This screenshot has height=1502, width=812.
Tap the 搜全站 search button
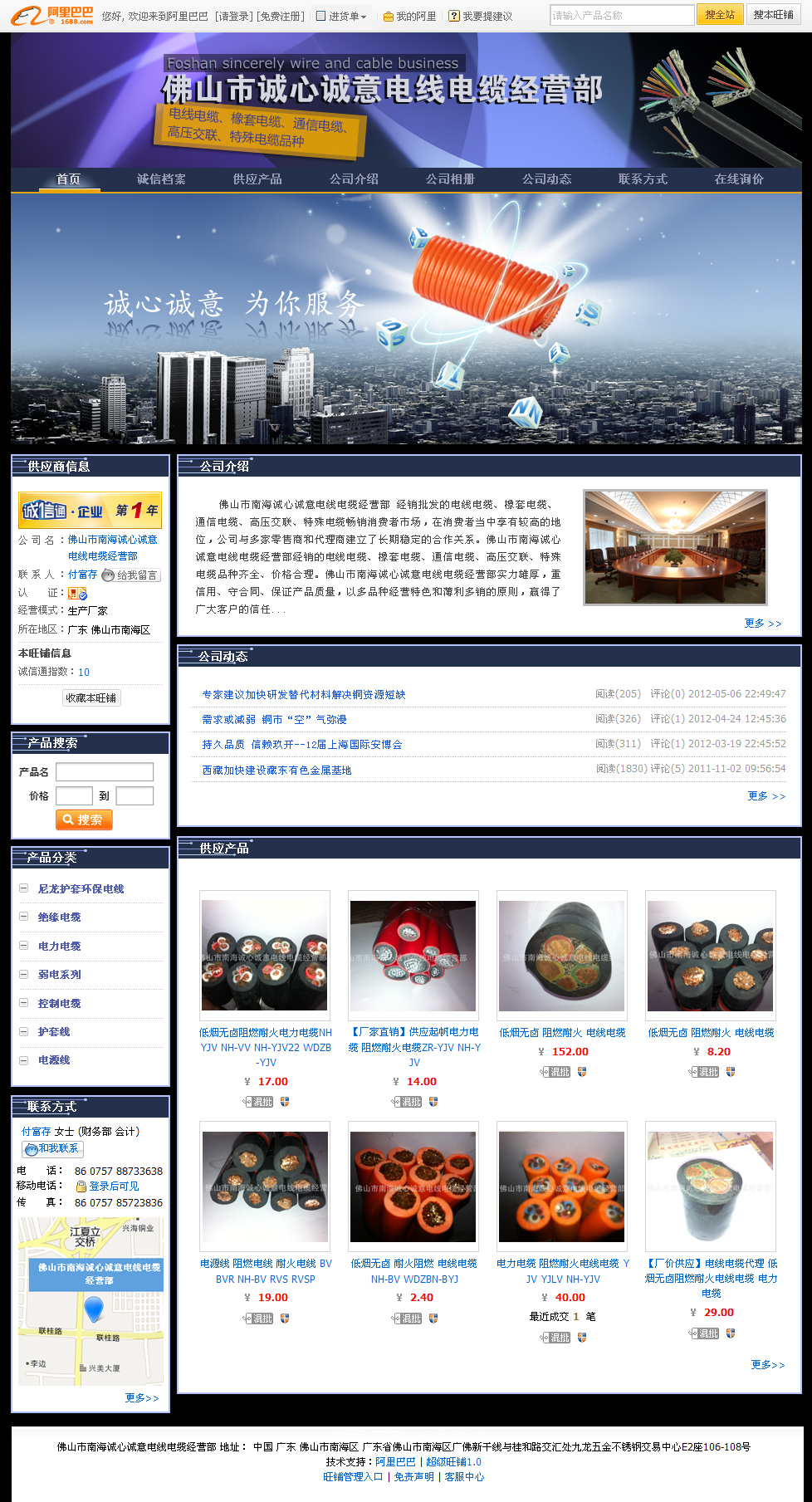coord(719,15)
